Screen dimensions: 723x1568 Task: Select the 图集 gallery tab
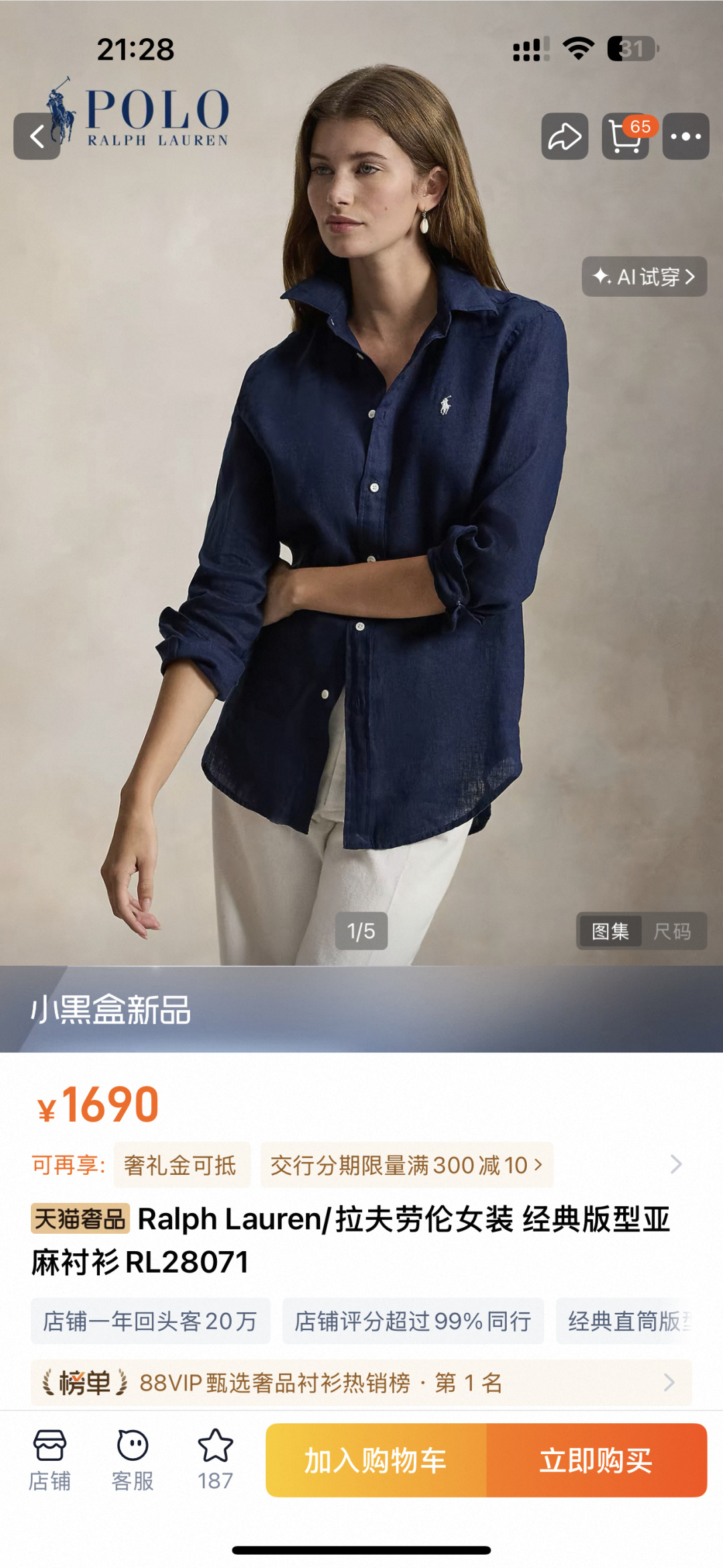point(610,931)
